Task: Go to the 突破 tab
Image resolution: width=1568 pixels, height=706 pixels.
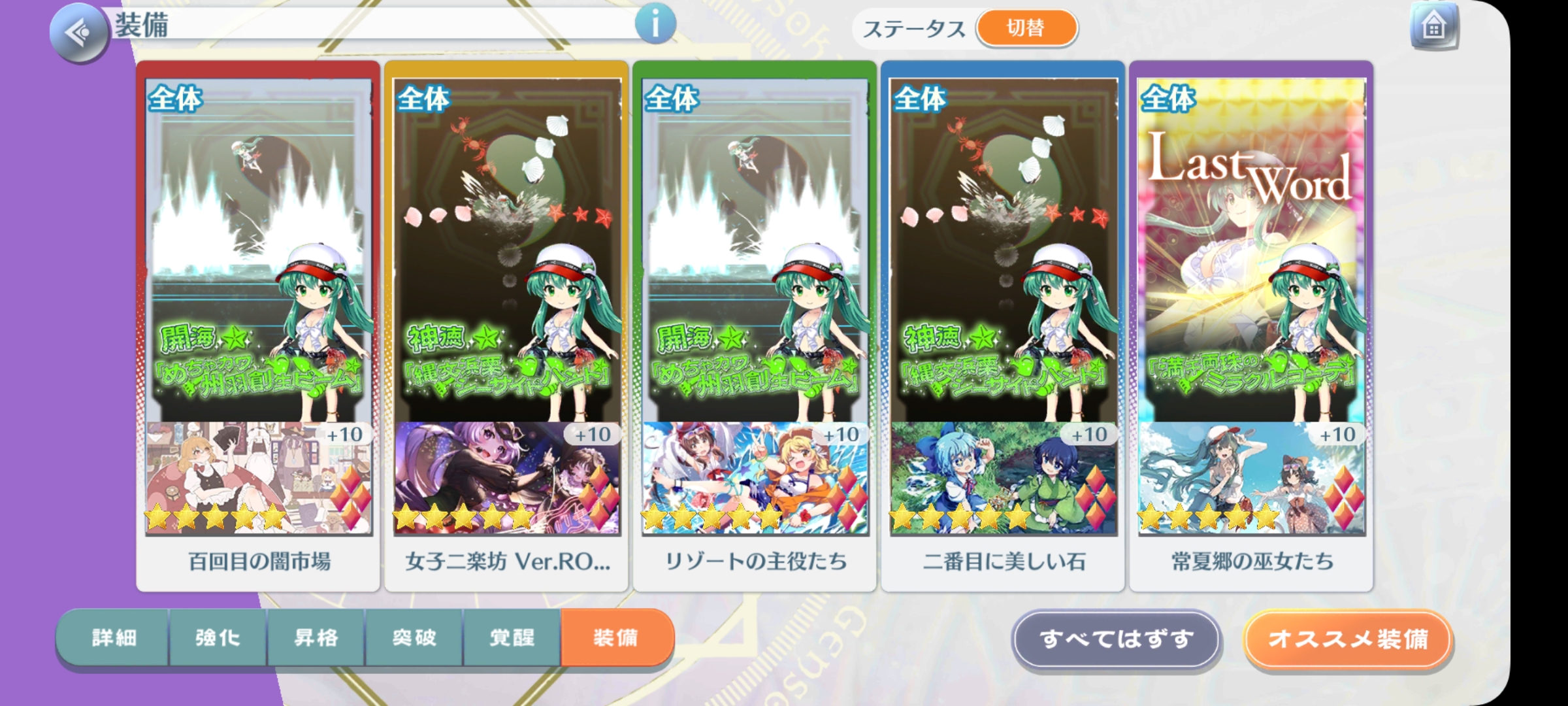Action: pos(414,637)
